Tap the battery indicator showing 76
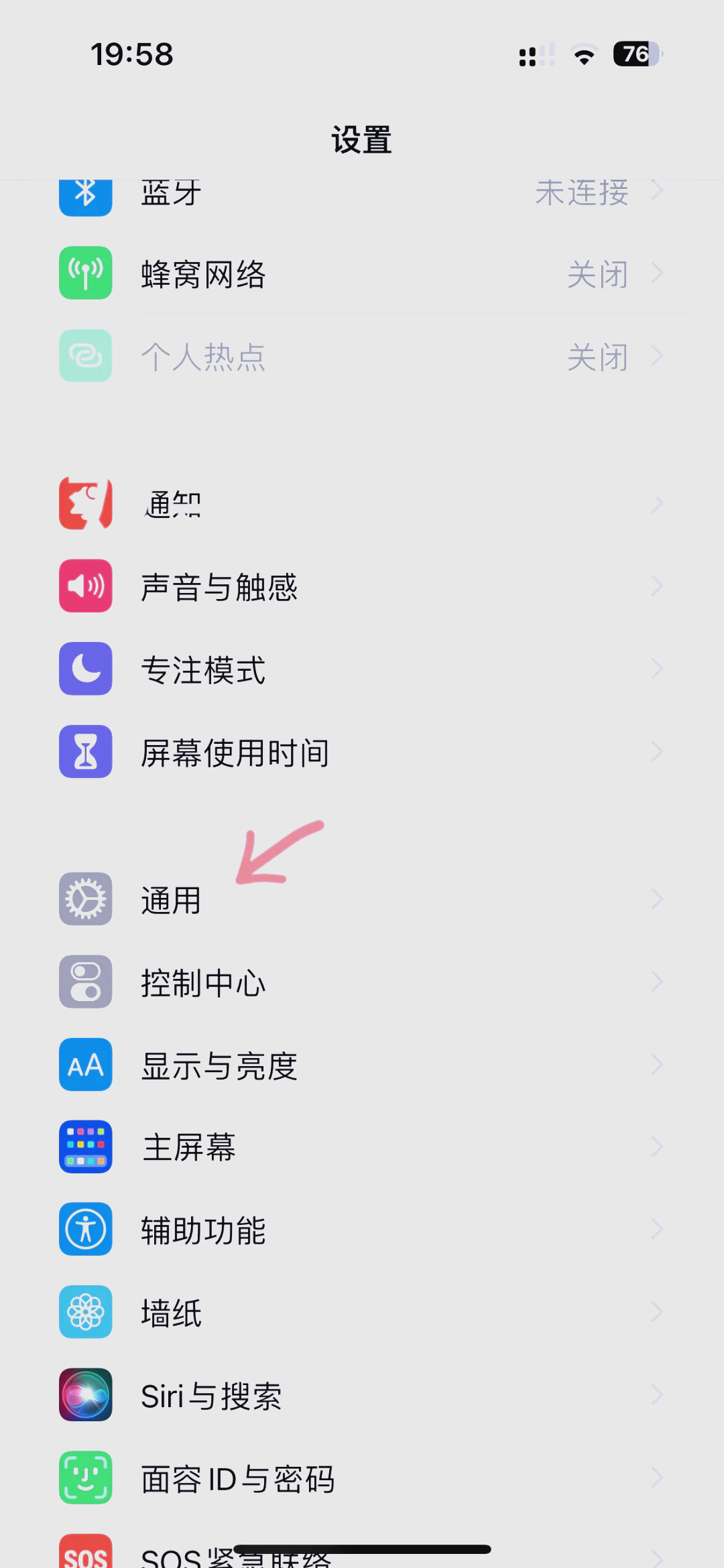Image resolution: width=724 pixels, height=1568 pixels. [x=635, y=55]
